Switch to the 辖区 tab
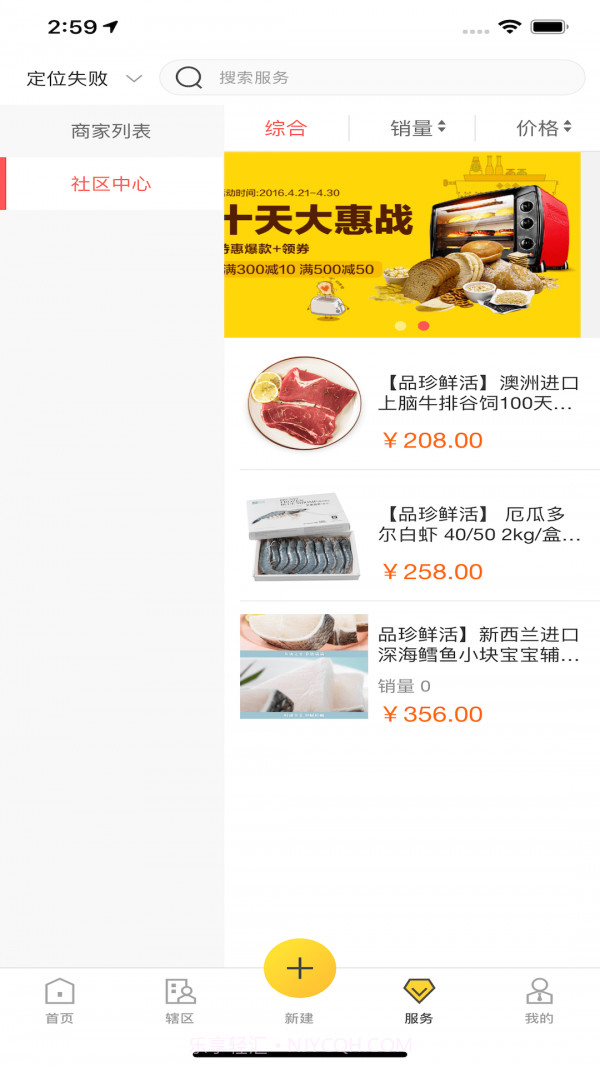 pyautogui.click(x=180, y=1000)
